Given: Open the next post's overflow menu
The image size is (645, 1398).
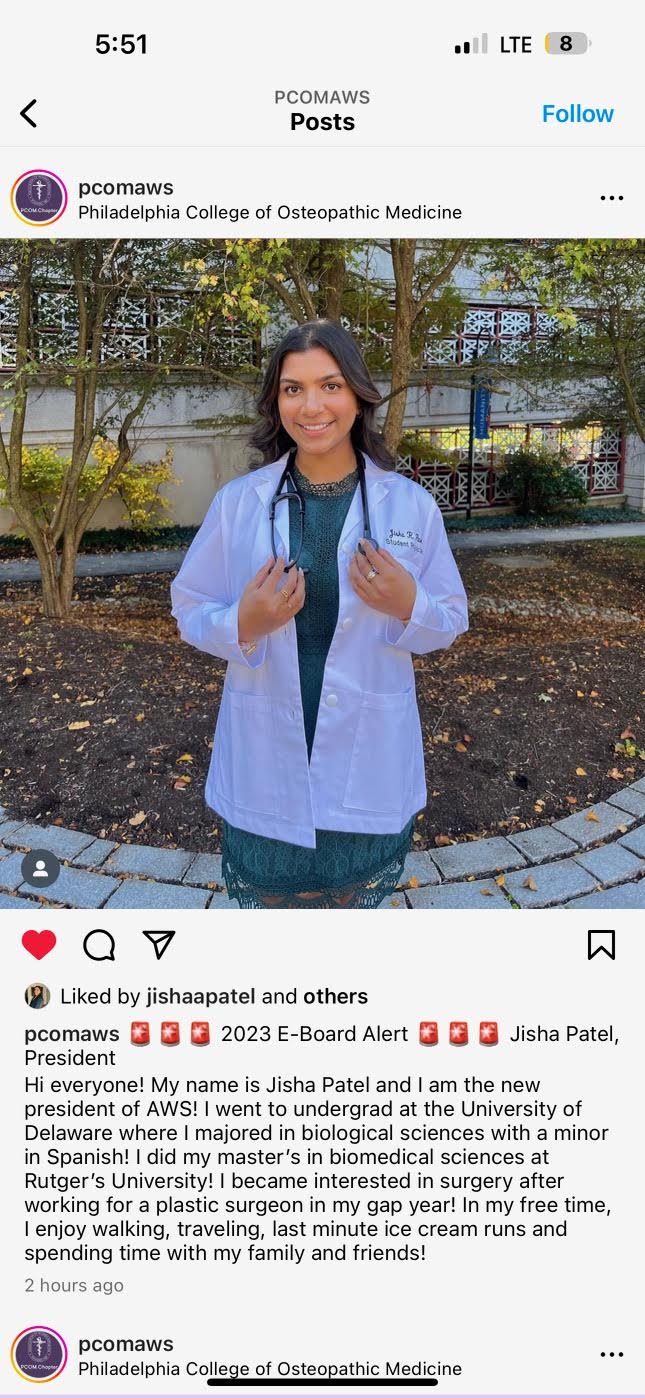Looking at the screenshot, I should pos(611,1354).
